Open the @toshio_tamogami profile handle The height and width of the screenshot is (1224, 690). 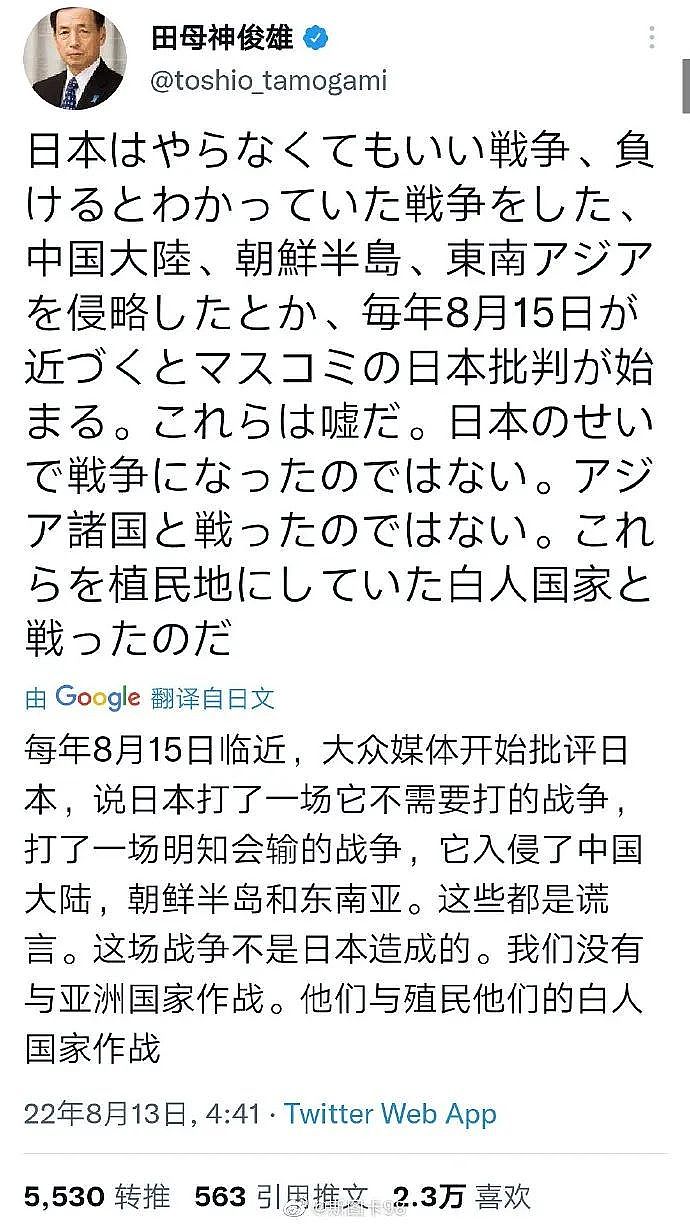click(267, 80)
